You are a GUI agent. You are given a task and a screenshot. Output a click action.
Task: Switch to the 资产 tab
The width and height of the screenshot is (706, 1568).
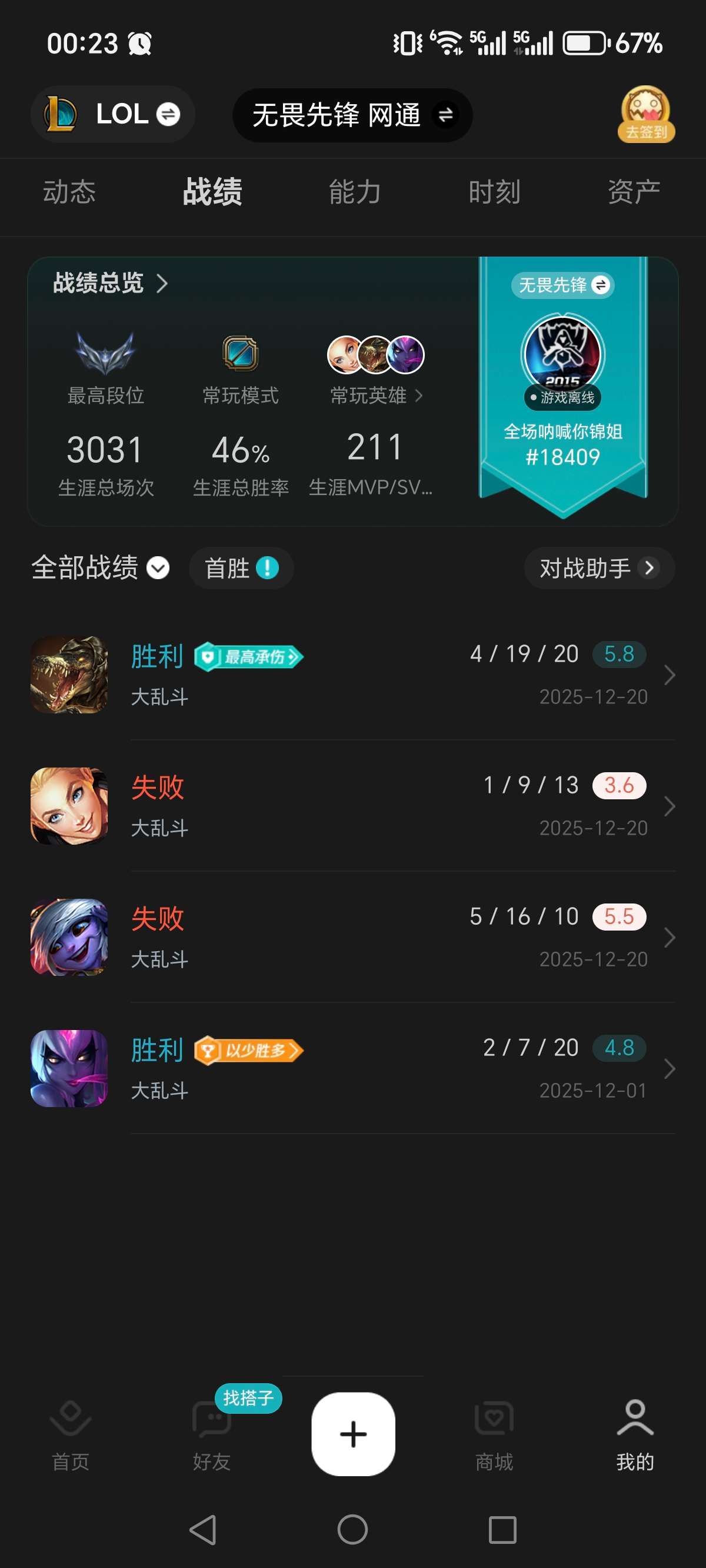click(633, 192)
